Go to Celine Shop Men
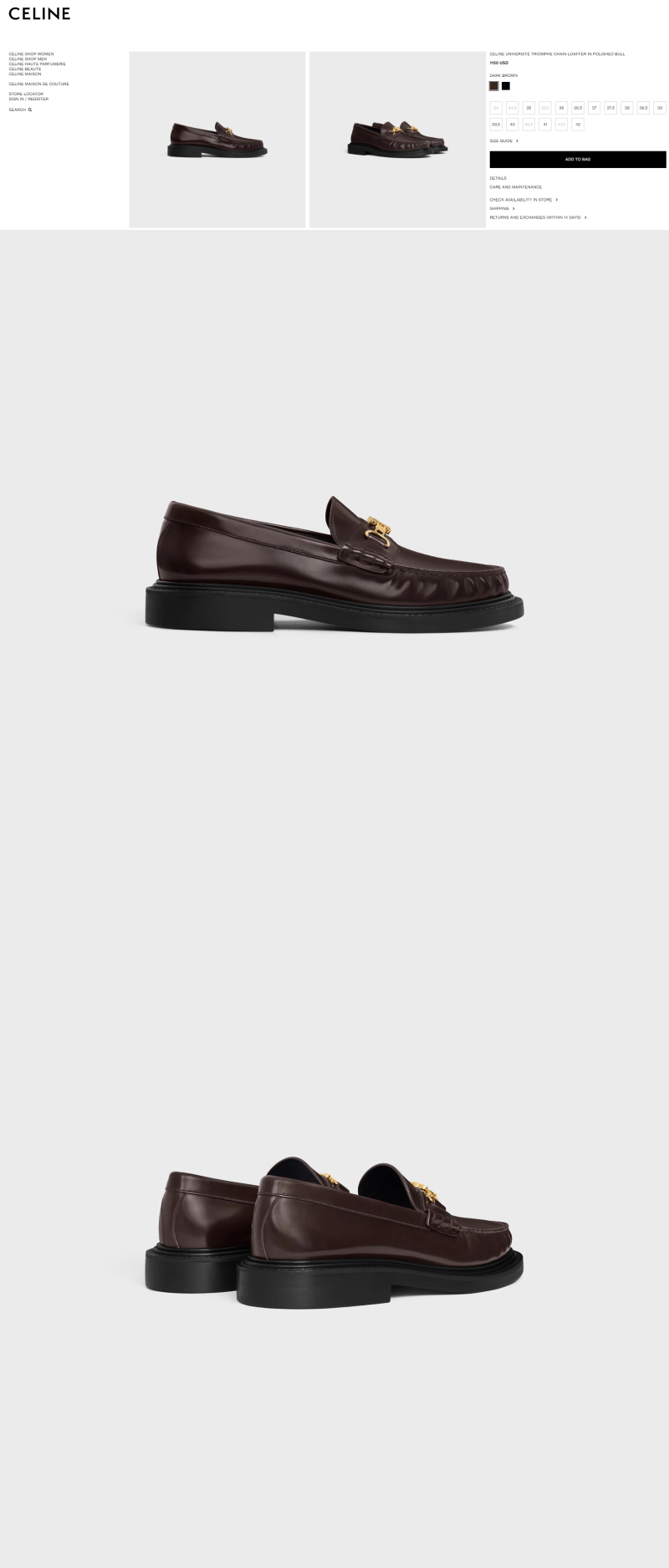Image resolution: width=669 pixels, height=1568 pixels. pyautogui.click(x=28, y=59)
